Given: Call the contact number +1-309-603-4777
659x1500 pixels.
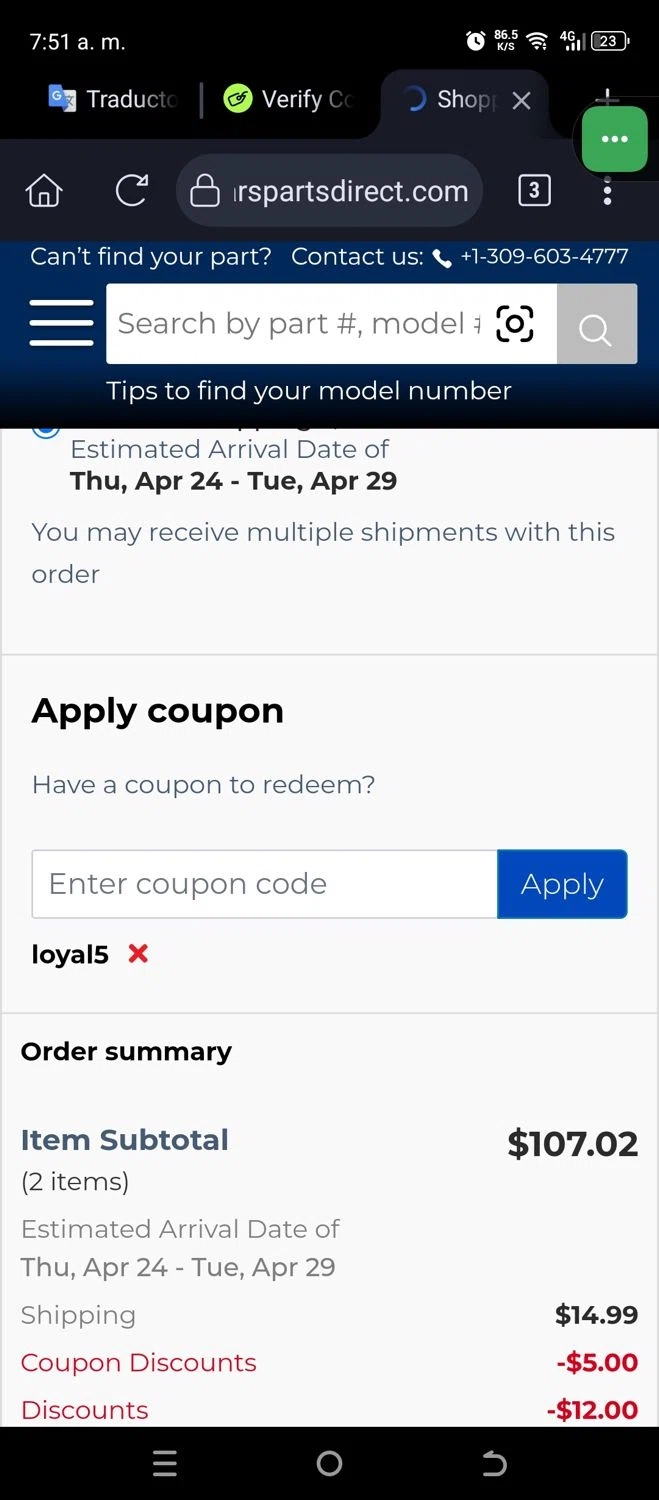Looking at the screenshot, I should tap(543, 257).
